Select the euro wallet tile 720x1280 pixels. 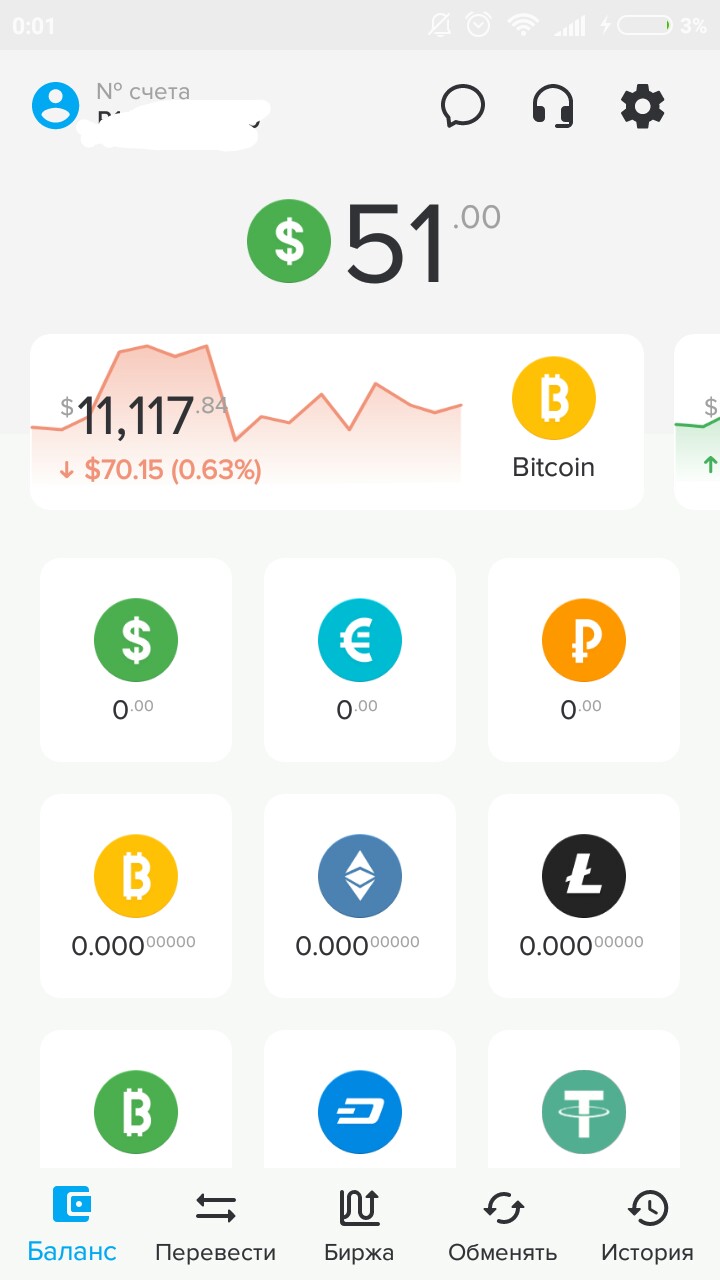[360, 660]
